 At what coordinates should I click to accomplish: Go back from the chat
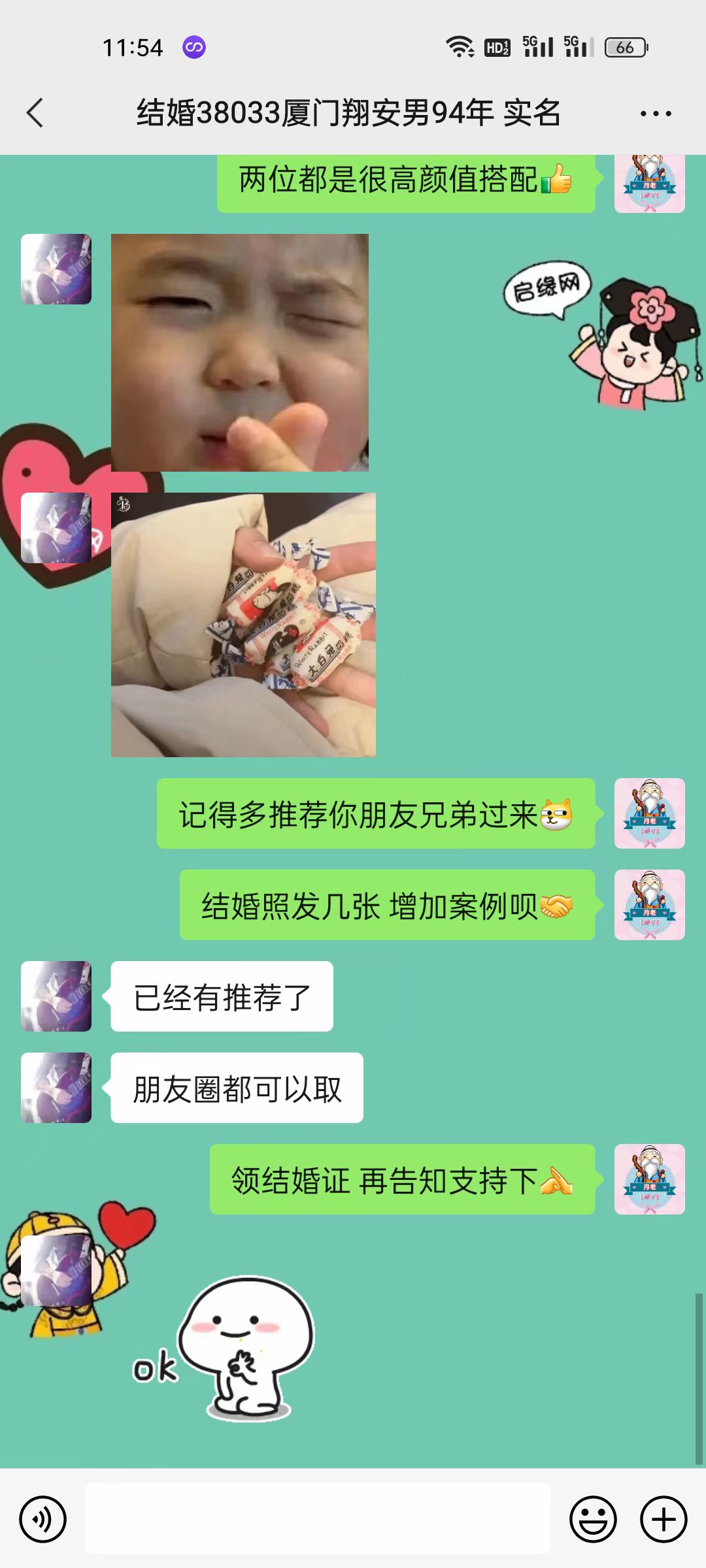point(35,113)
